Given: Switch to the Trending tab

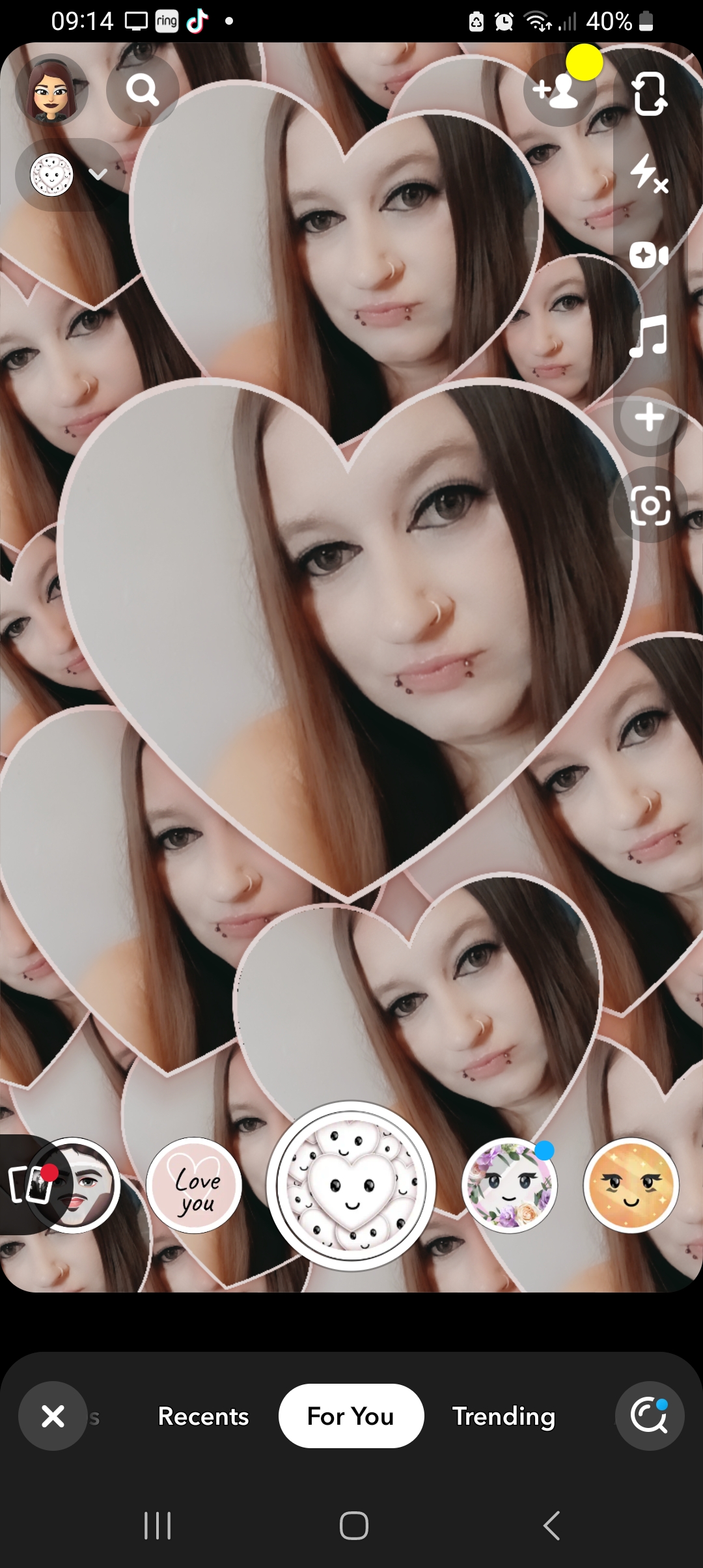Looking at the screenshot, I should tap(504, 1416).
